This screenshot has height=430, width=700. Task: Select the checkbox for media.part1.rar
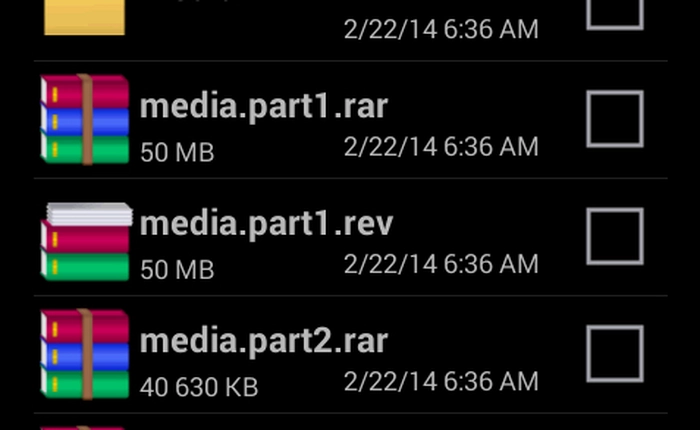click(x=614, y=119)
